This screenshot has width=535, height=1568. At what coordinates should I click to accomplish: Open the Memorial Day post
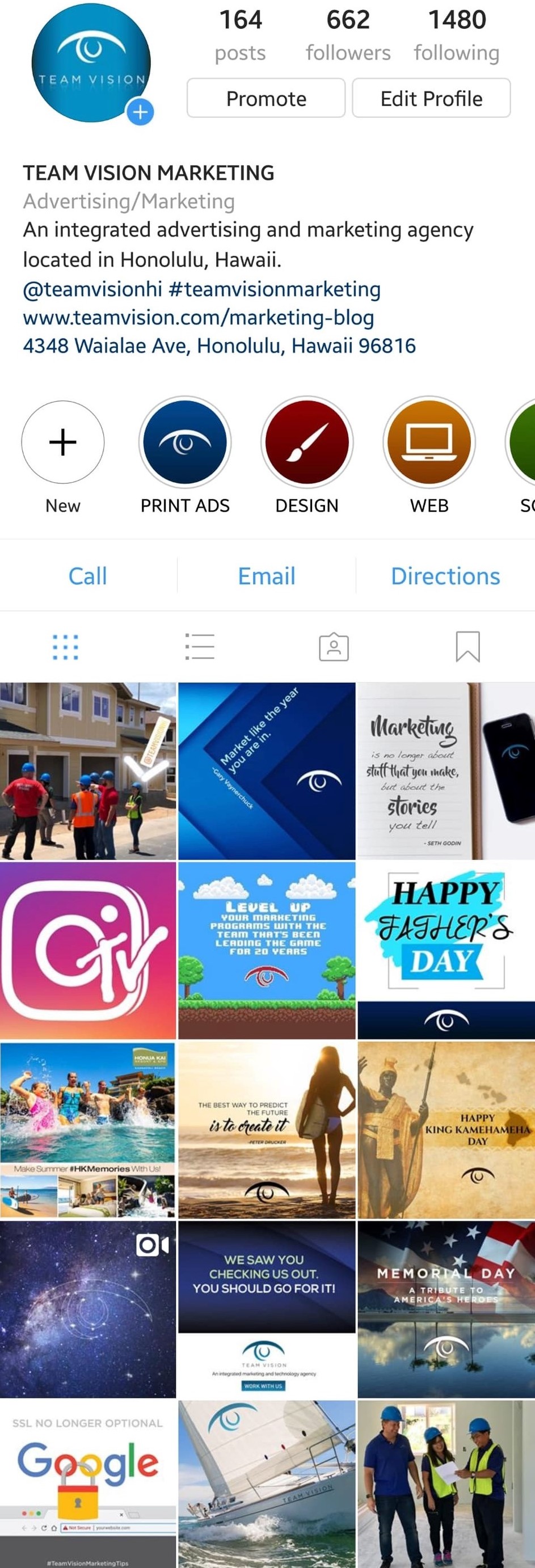coord(446,1309)
